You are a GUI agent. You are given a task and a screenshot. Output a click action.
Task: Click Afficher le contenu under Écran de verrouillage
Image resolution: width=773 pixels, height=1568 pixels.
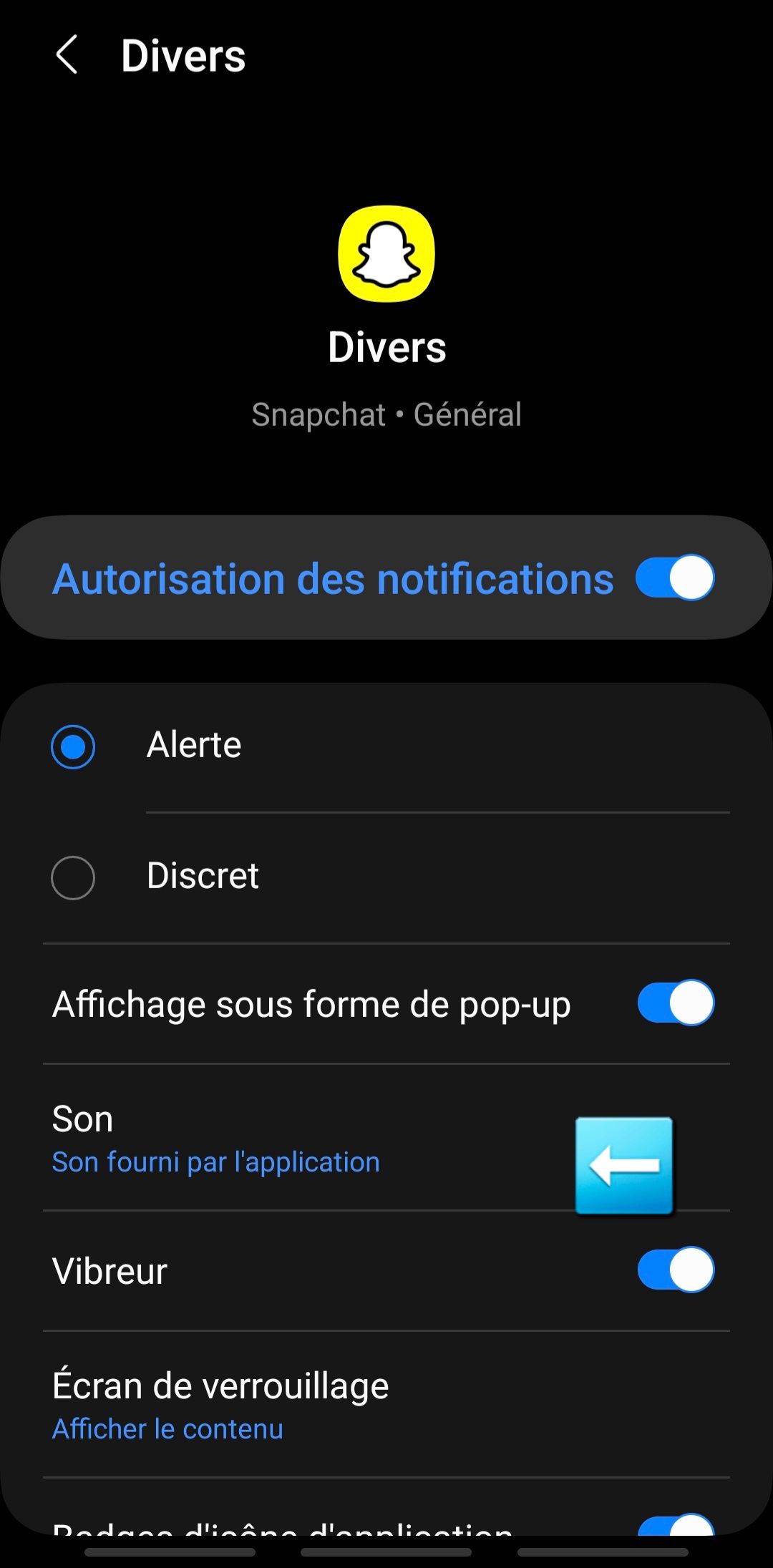(167, 1428)
